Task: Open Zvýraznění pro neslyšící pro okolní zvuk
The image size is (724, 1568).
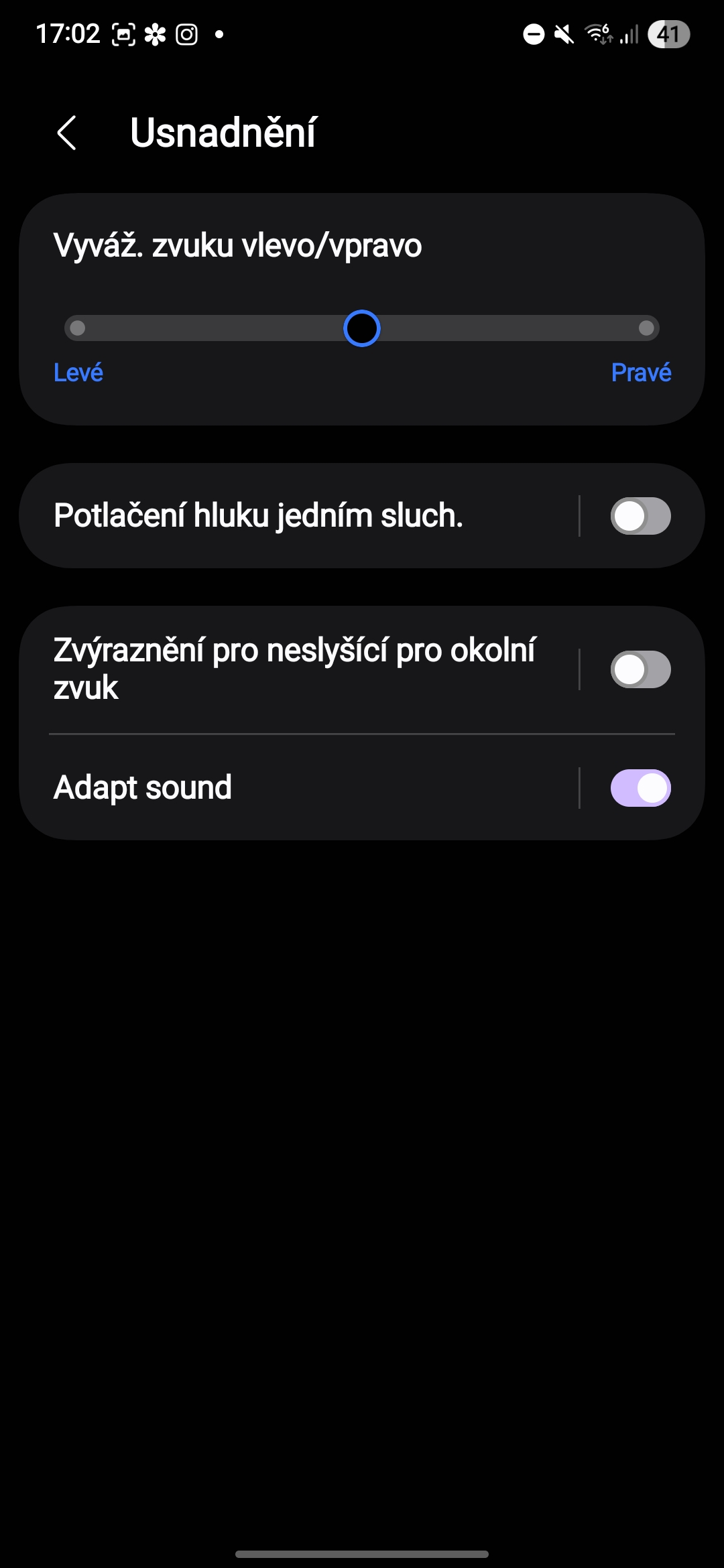Action: point(295,669)
